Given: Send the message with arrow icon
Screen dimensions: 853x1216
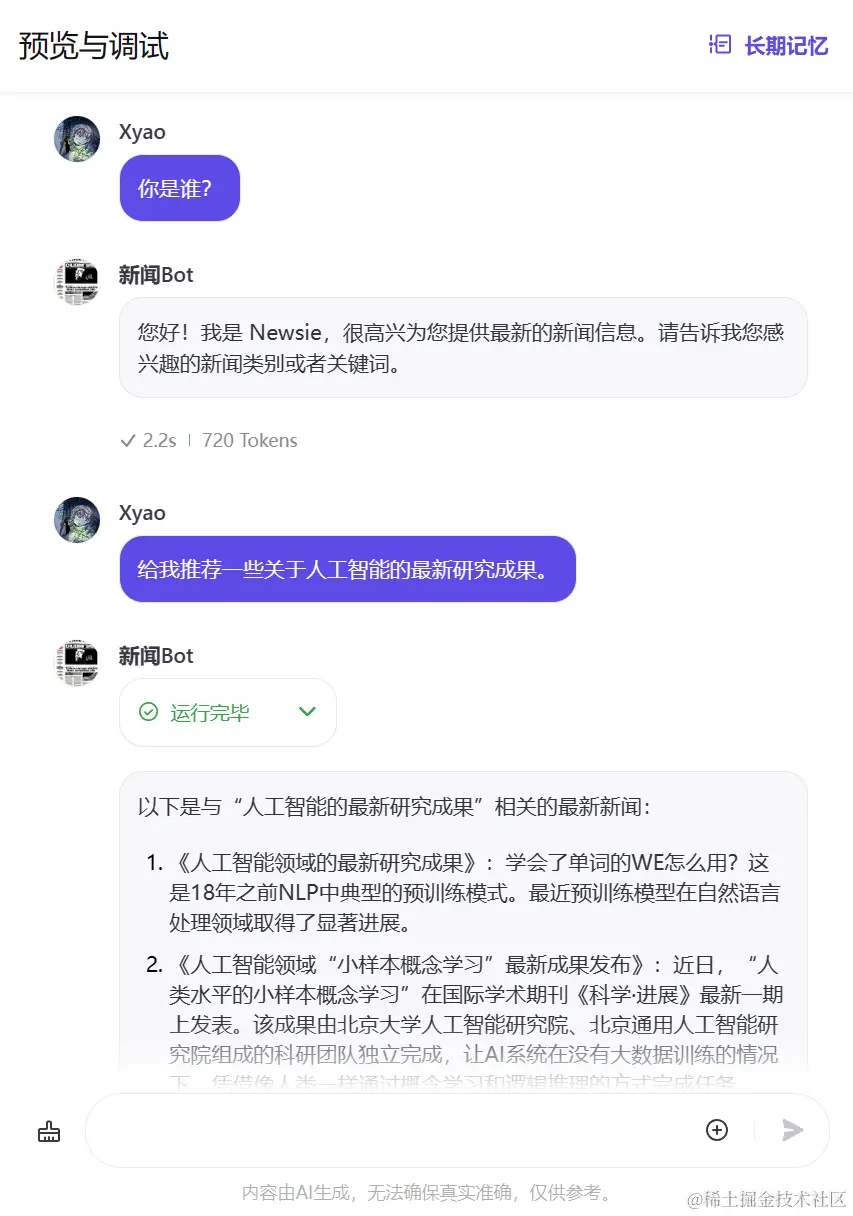Looking at the screenshot, I should [792, 1130].
